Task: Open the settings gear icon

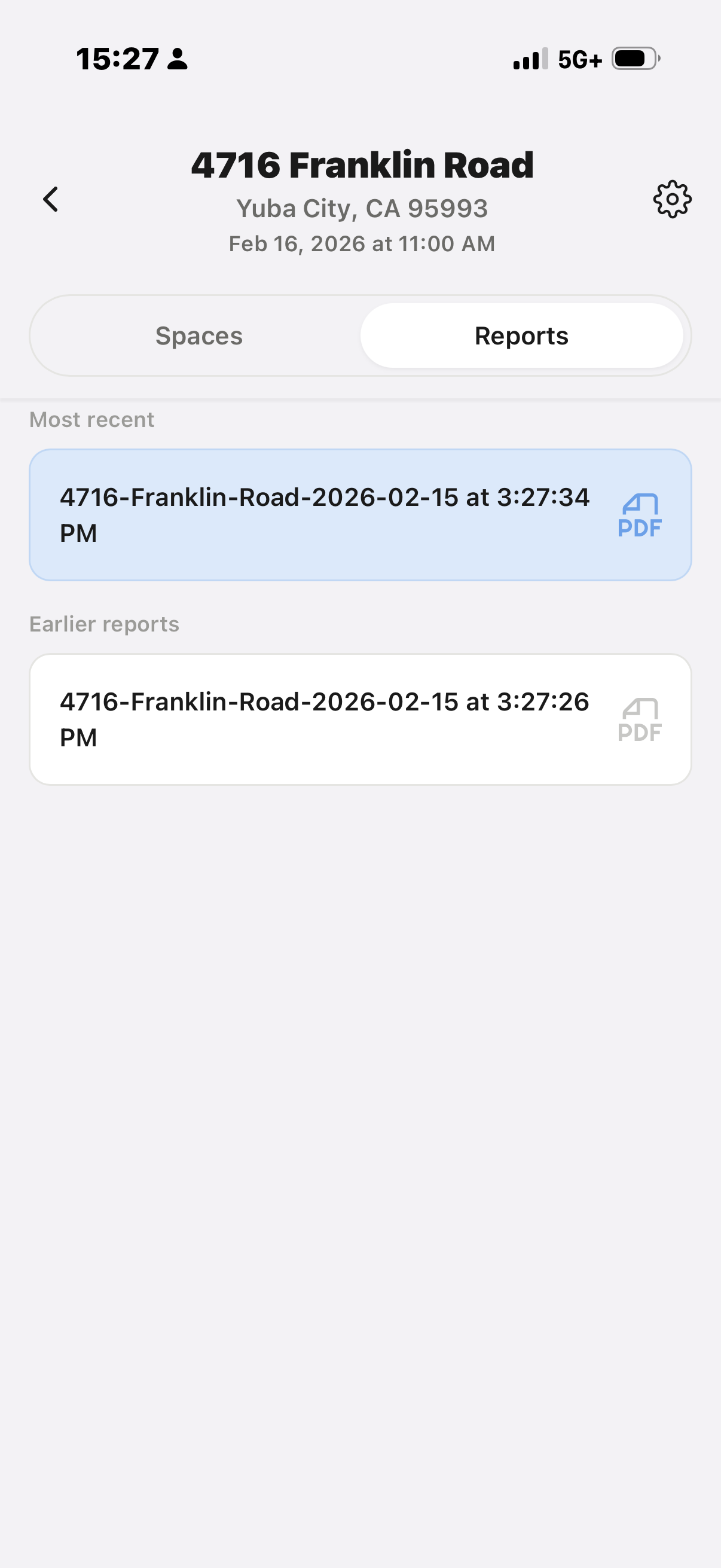Action: 673,199
